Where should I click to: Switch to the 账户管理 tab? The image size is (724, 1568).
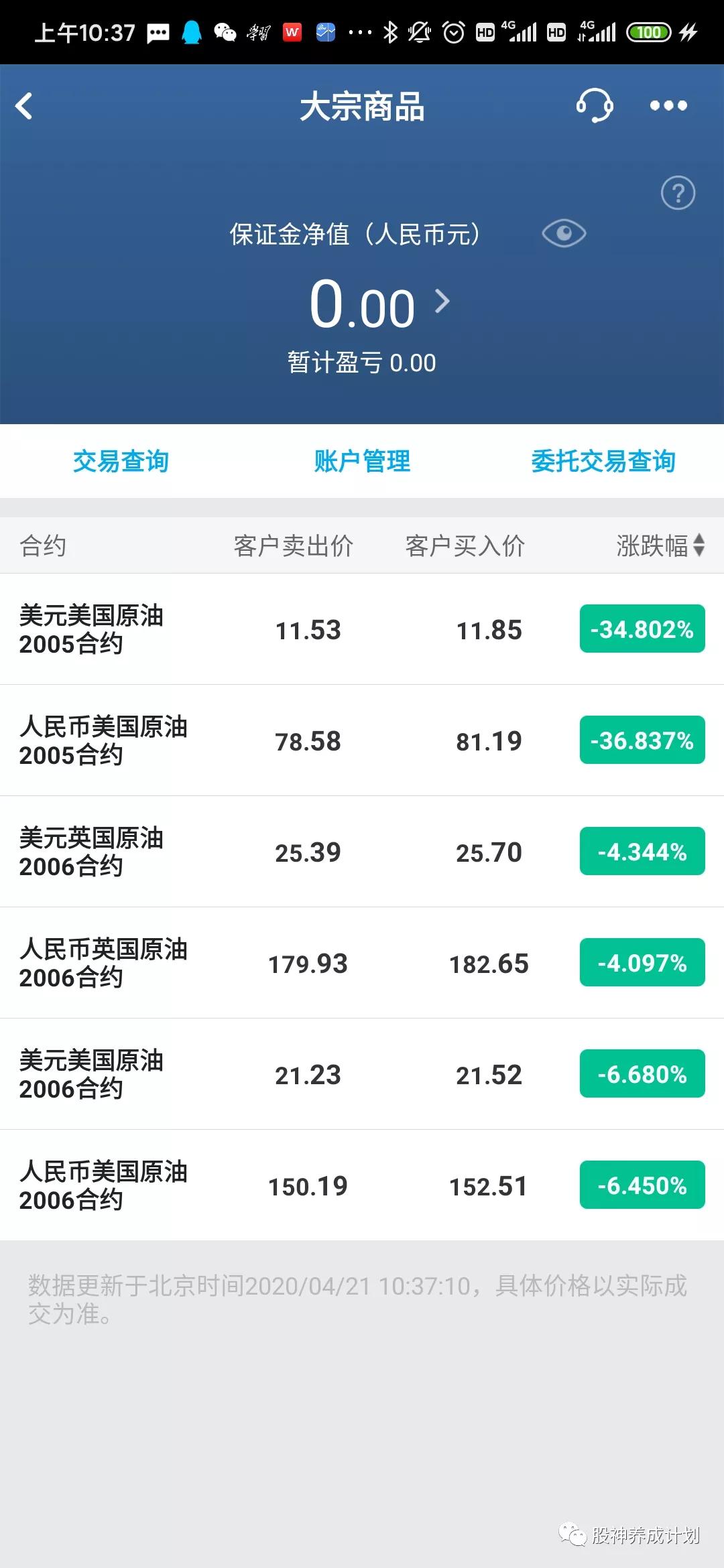coord(363,460)
